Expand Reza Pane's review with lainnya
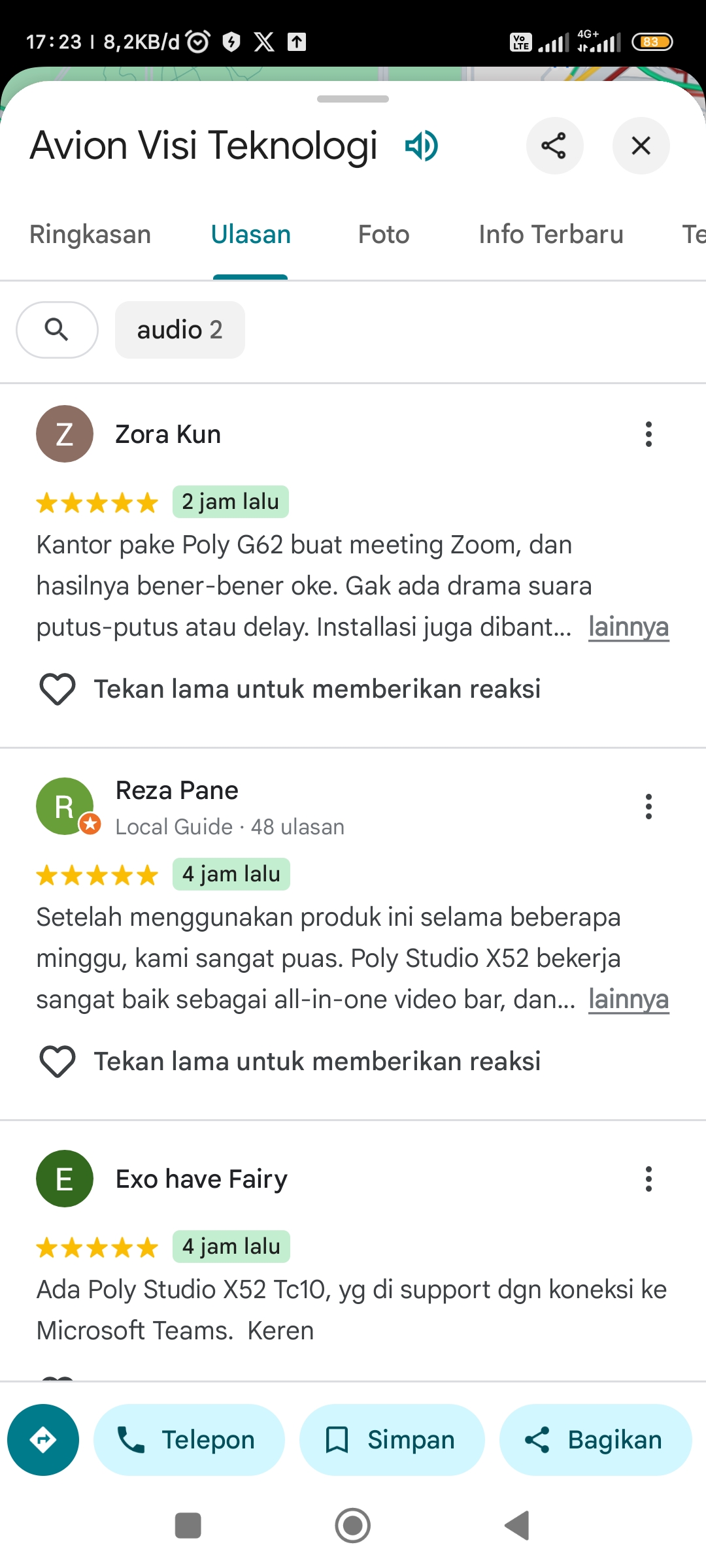Screen dimensions: 706x1568 pyautogui.click(x=628, y=1000)
